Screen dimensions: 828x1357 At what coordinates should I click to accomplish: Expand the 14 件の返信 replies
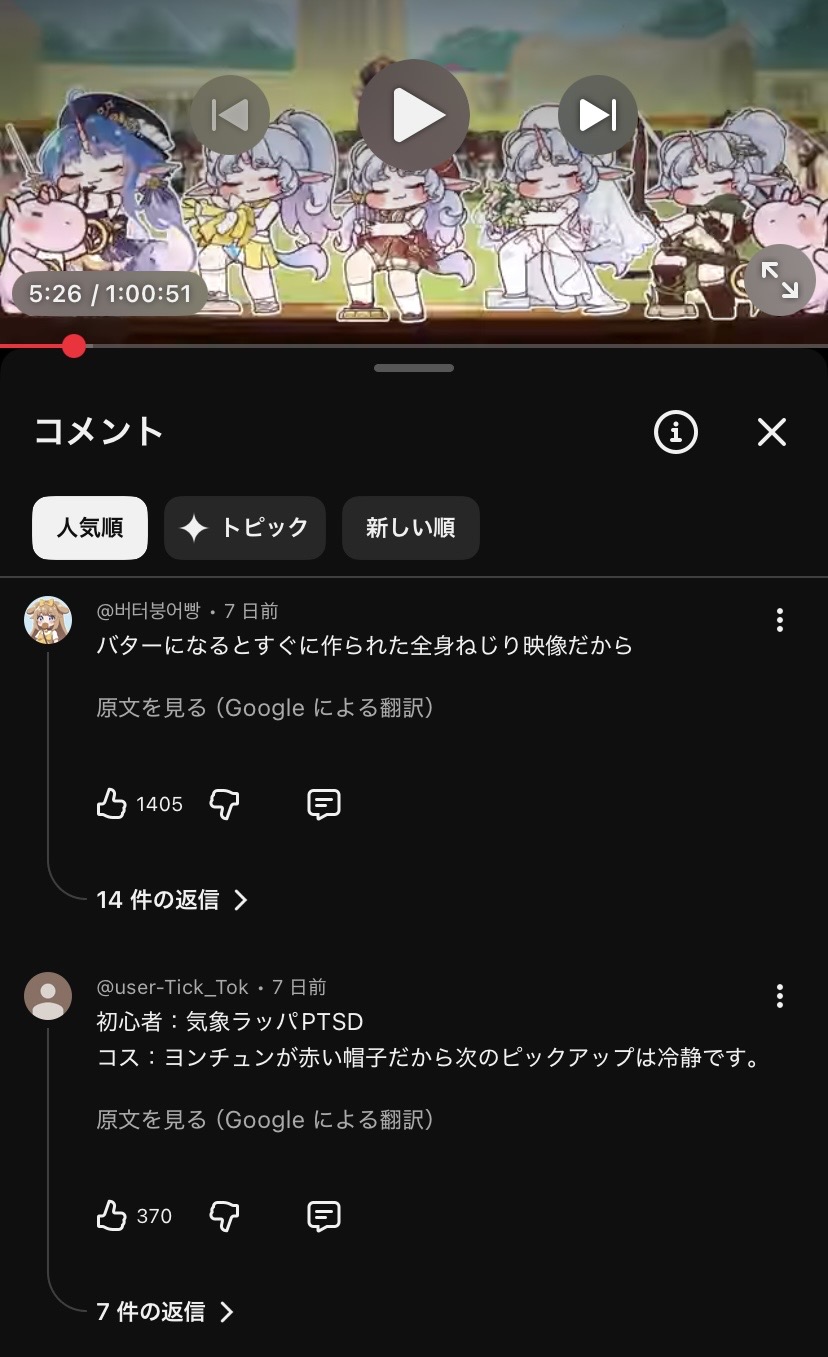[172, 900]
